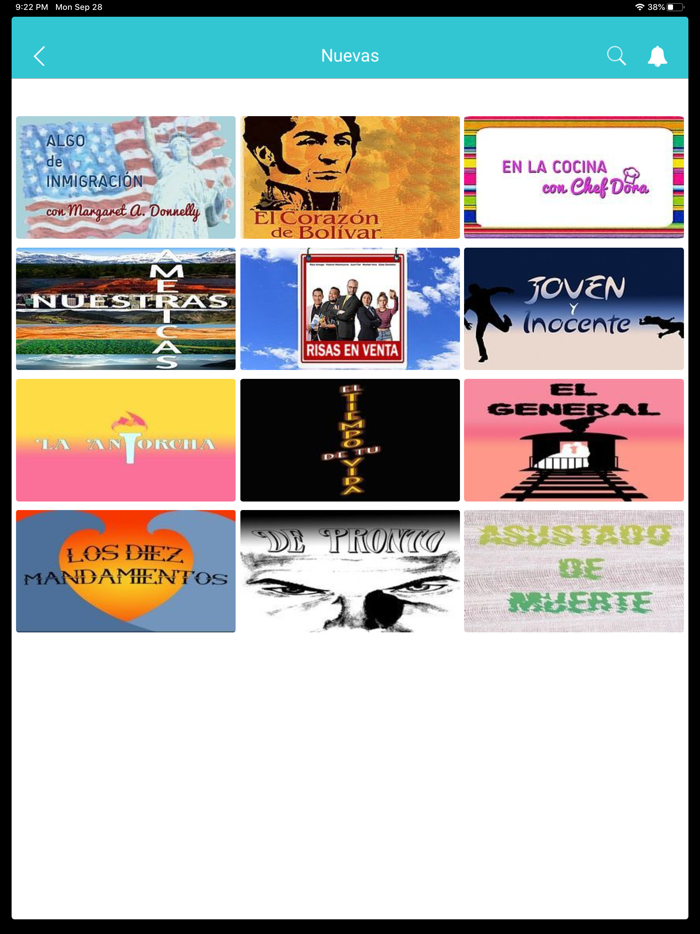700x934 pixels.
Task: Choose El Tiempo de tu Vida tile
Action: [x=350, y=440]
